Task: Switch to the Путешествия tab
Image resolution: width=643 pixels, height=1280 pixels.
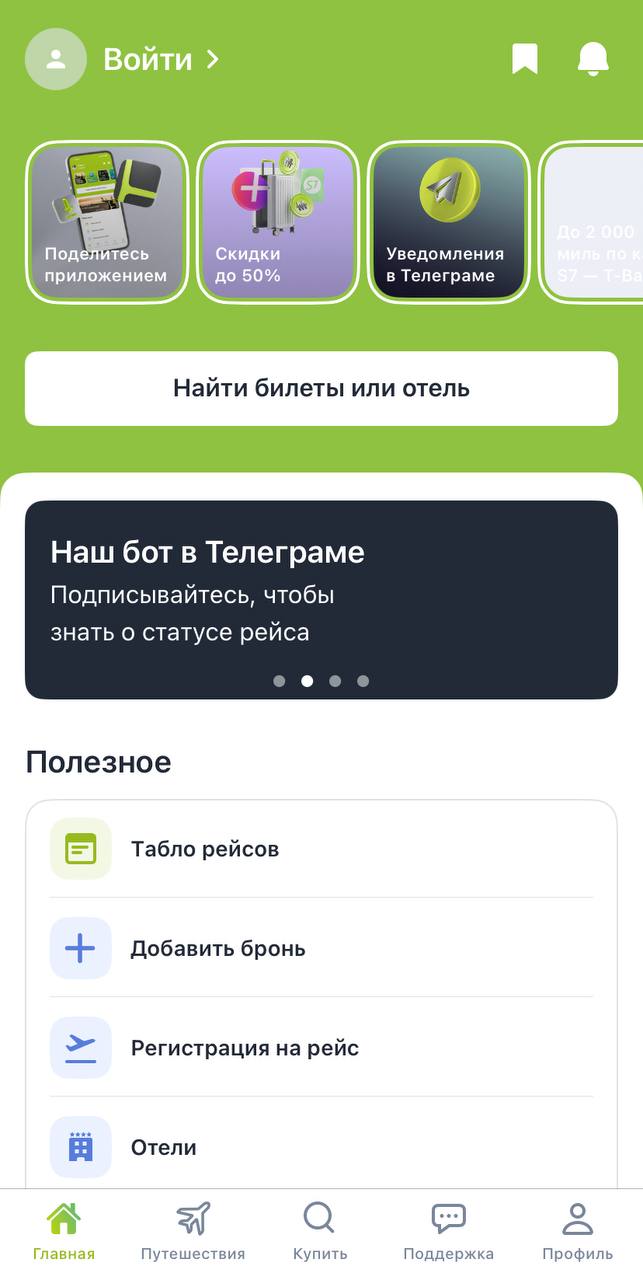Action: [193, 1232]
